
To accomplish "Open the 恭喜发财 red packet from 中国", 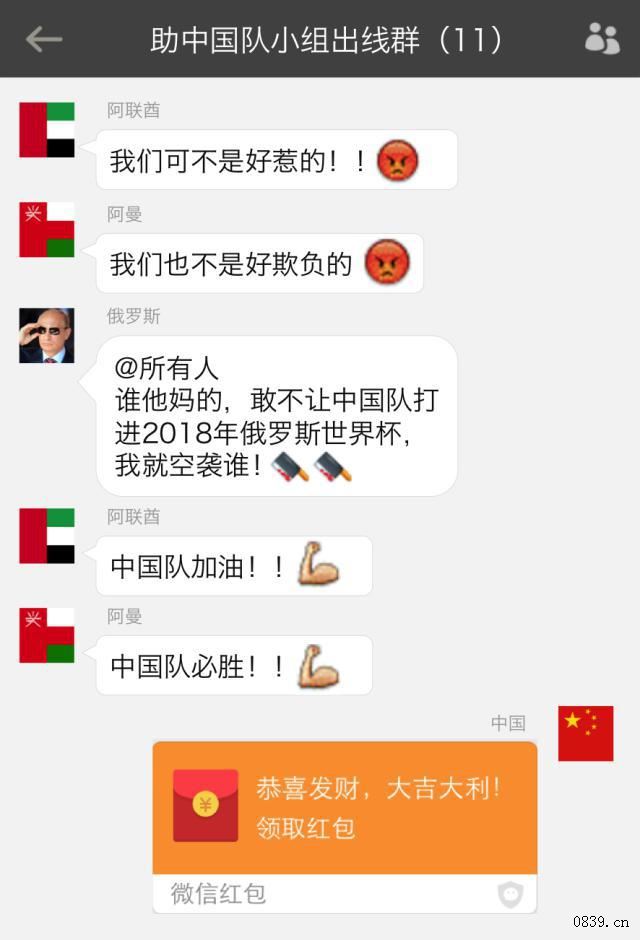I will [x=344, y=808].
